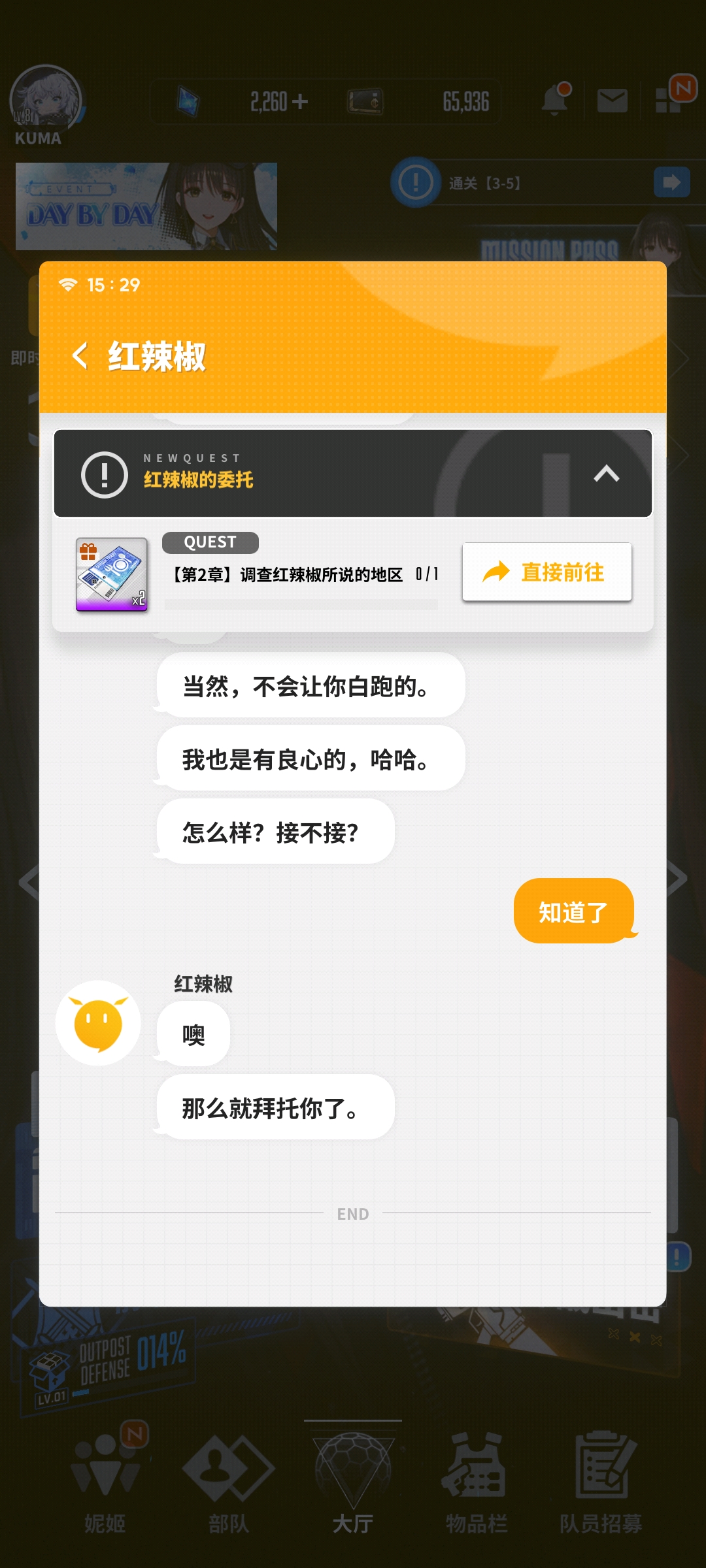
Task: Open the DAY BY DAY event banner
Action: (x=147, y=208)
